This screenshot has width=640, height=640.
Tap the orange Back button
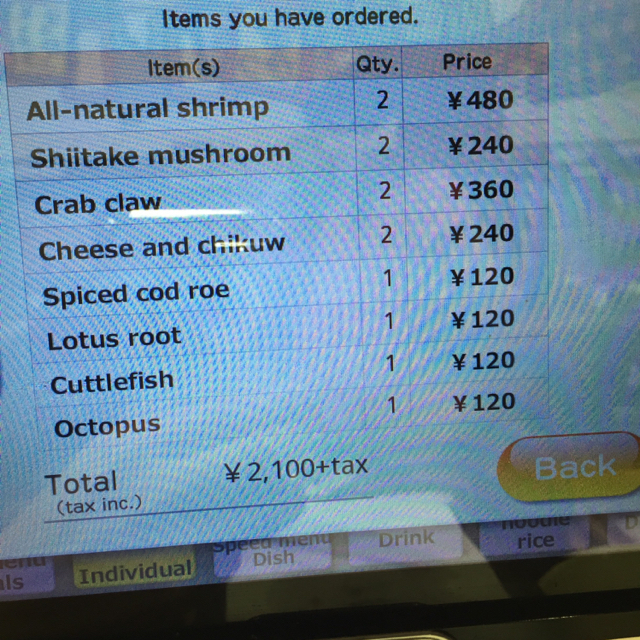pyautogui.click(x=573, y=467)
